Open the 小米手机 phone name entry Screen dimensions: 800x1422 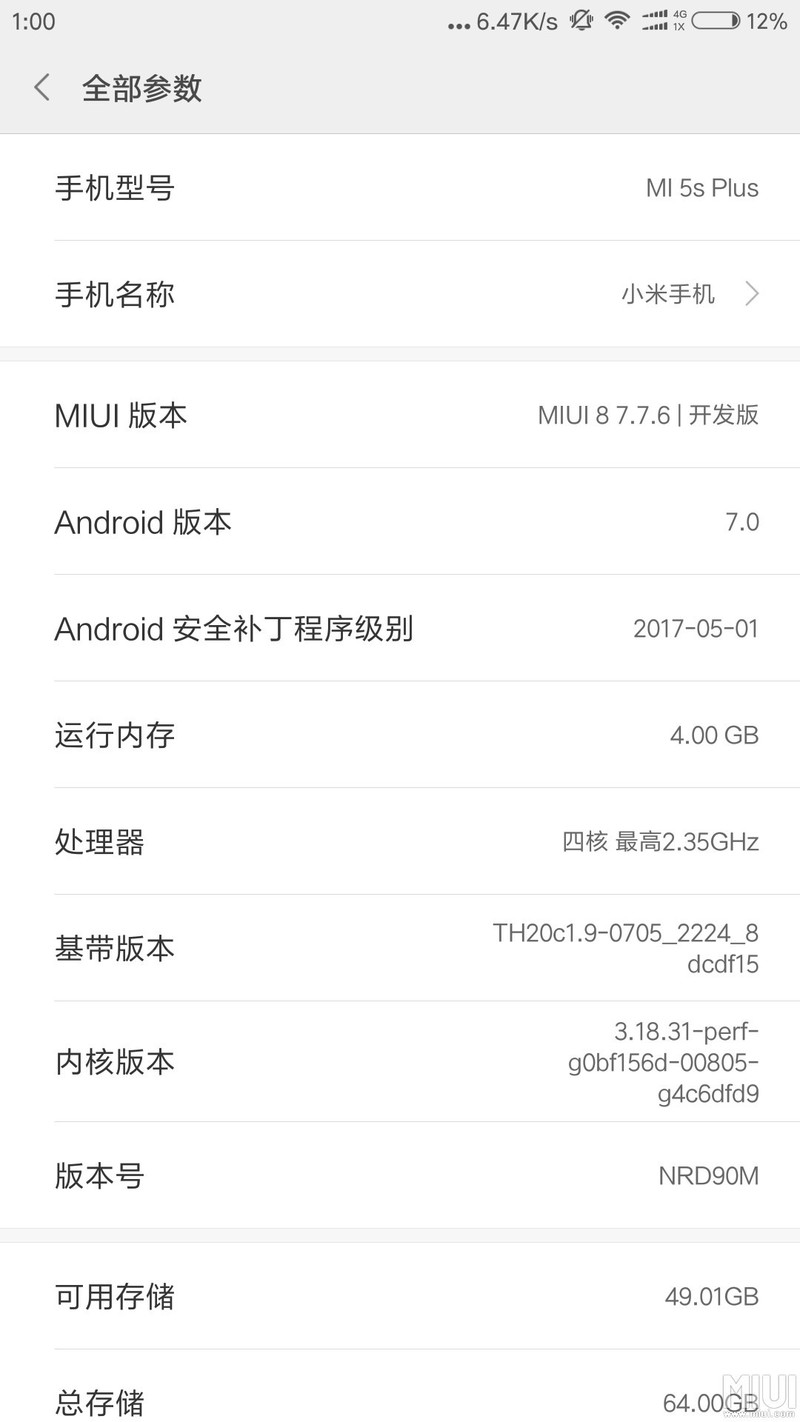coord(667,293)
